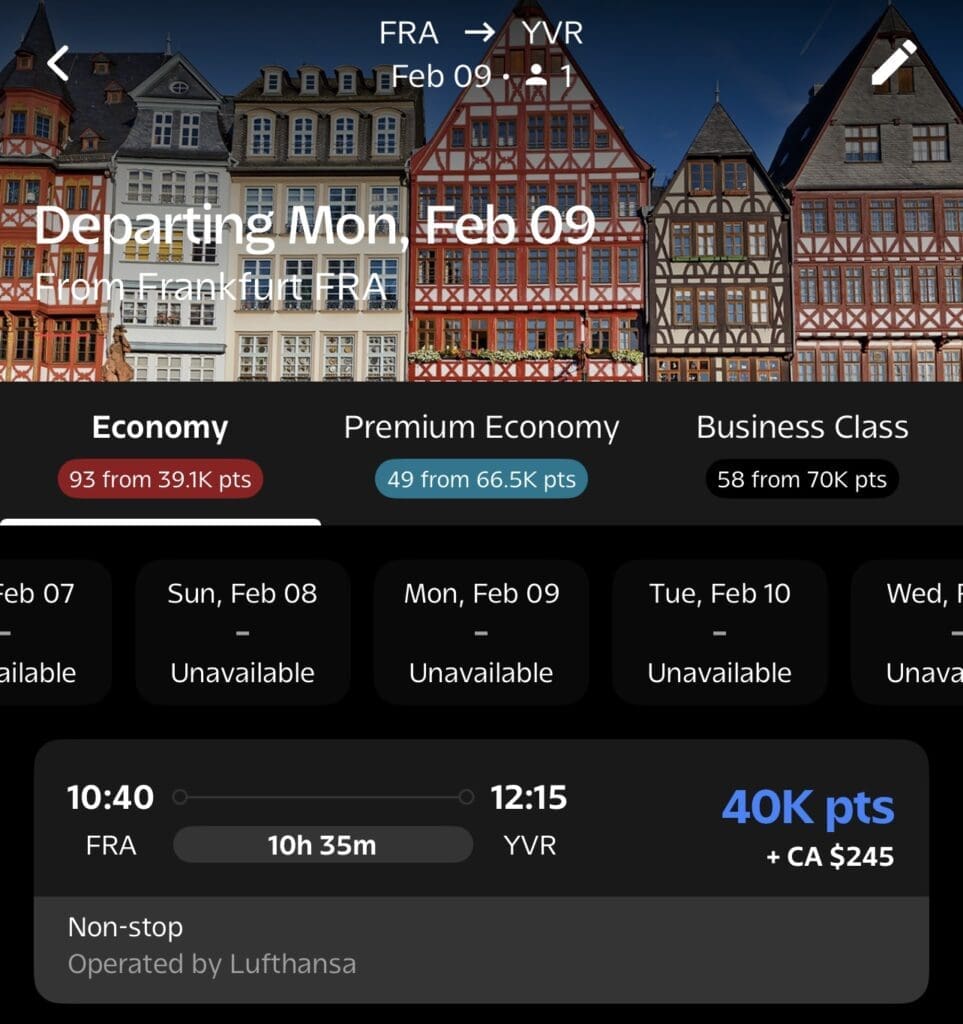Open the 10:40 Lufthansa non-stop flight
The width and height of the screenshot is (963, 1024).
(481, 870)
